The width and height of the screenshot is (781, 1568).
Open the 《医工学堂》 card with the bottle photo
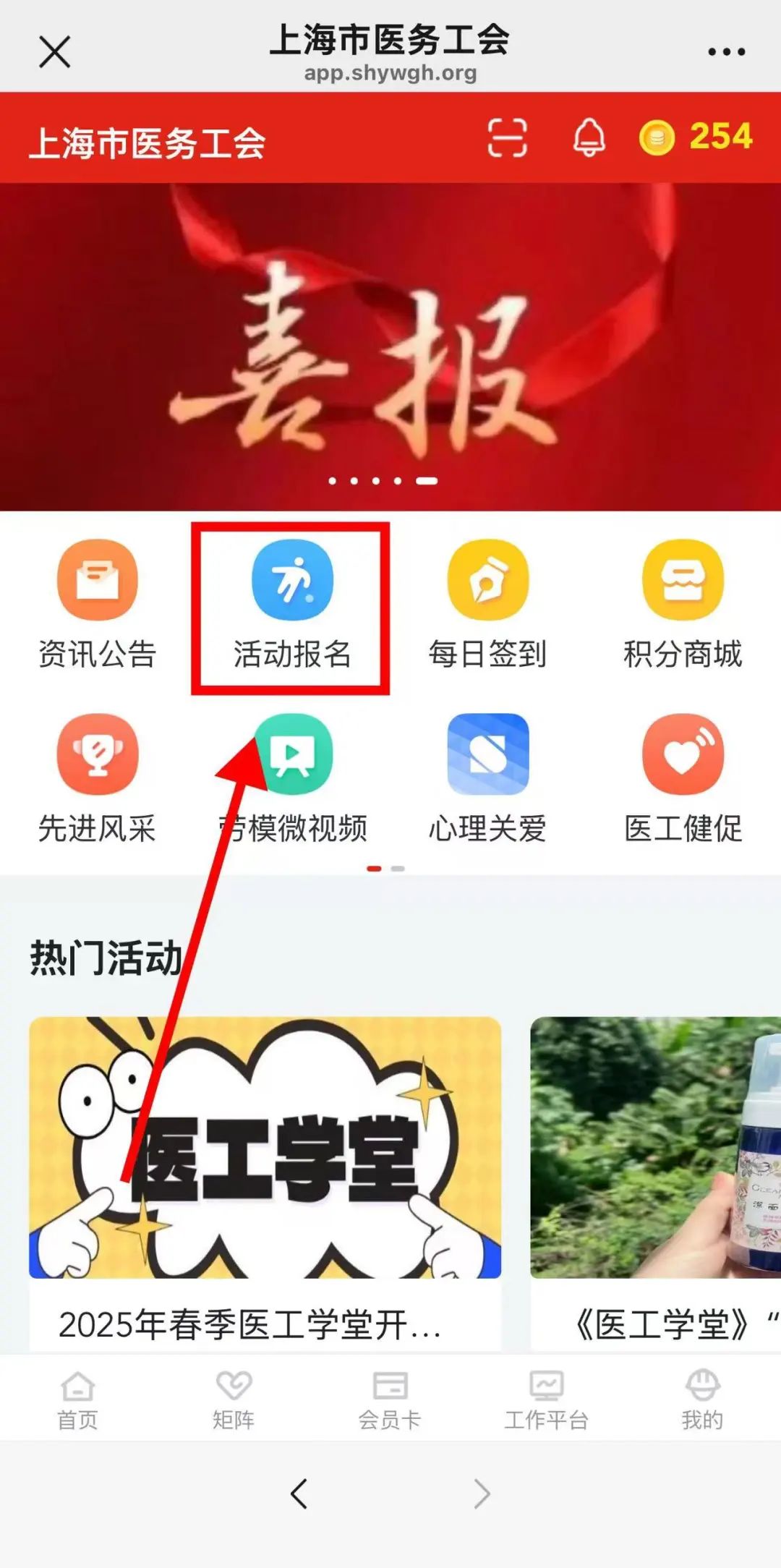pos(655,1179)
